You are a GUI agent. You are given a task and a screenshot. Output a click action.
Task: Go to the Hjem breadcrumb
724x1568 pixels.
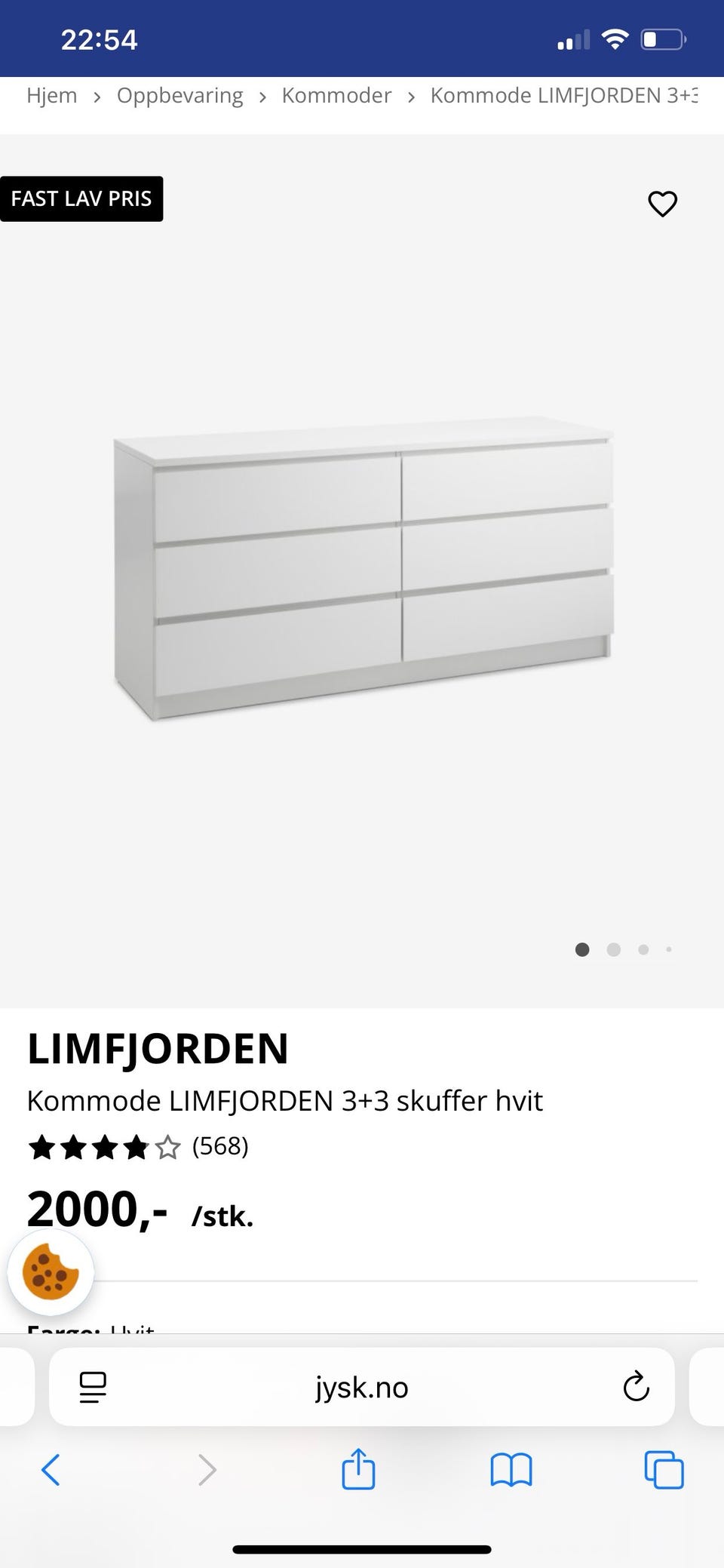tap(51, 95)
